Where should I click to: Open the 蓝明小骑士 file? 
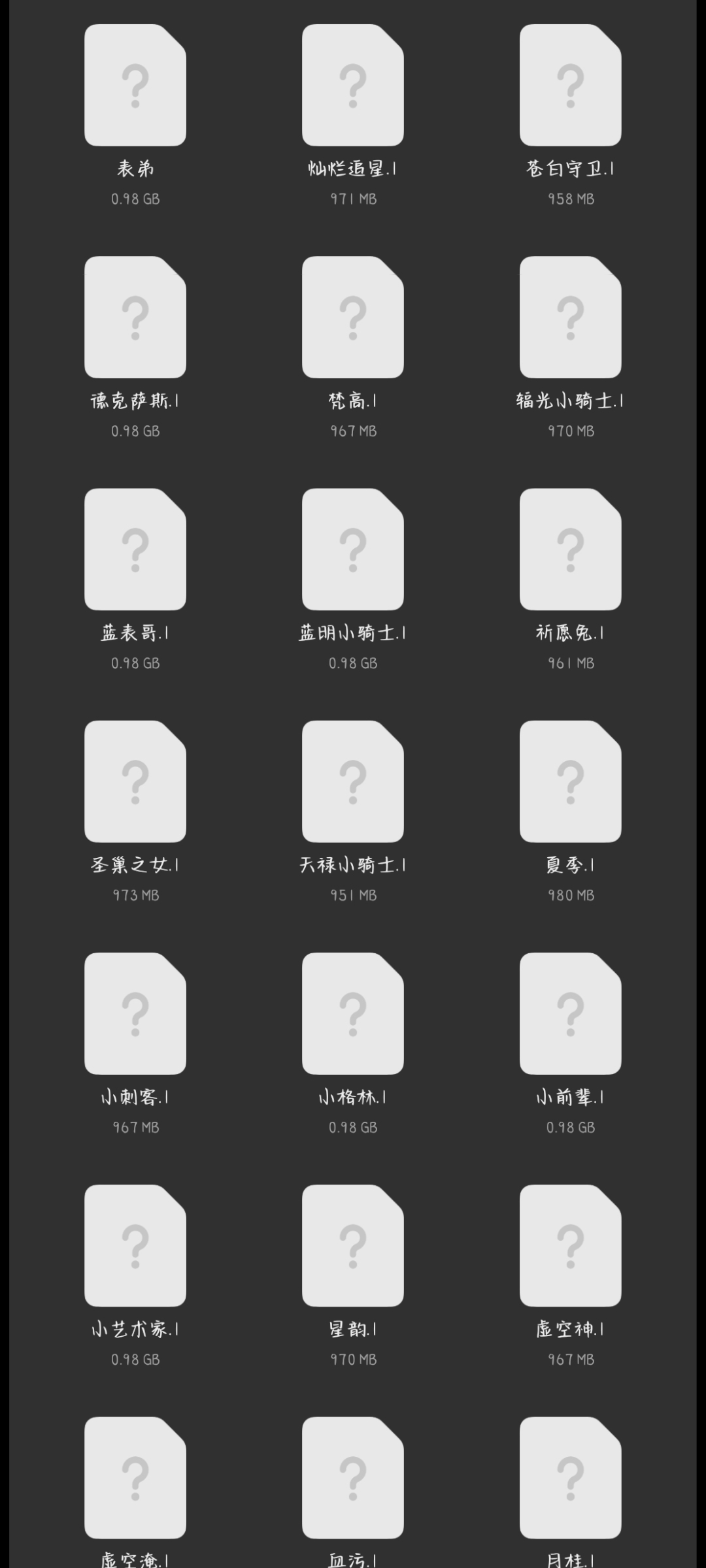[353, 549]
